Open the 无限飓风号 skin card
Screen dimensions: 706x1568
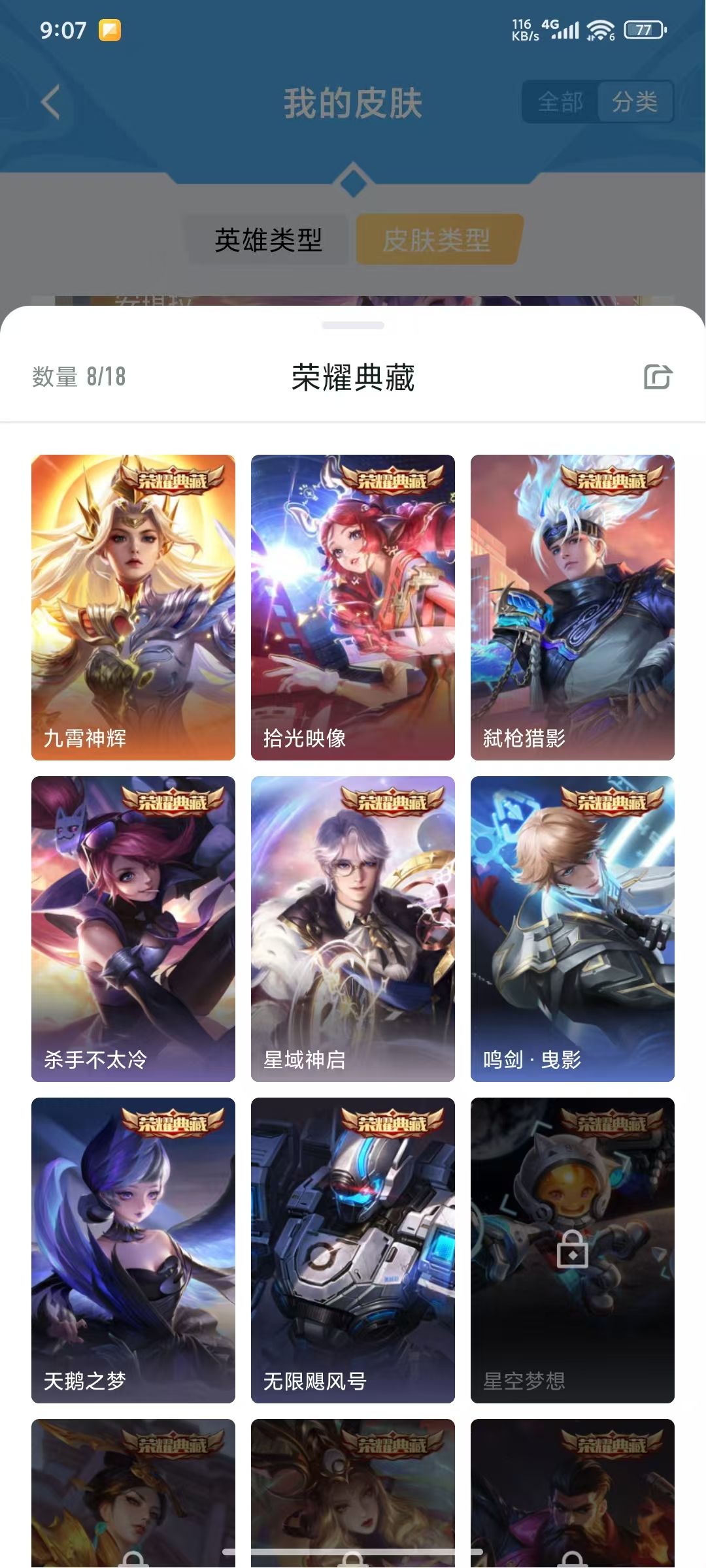(353, 1250)
